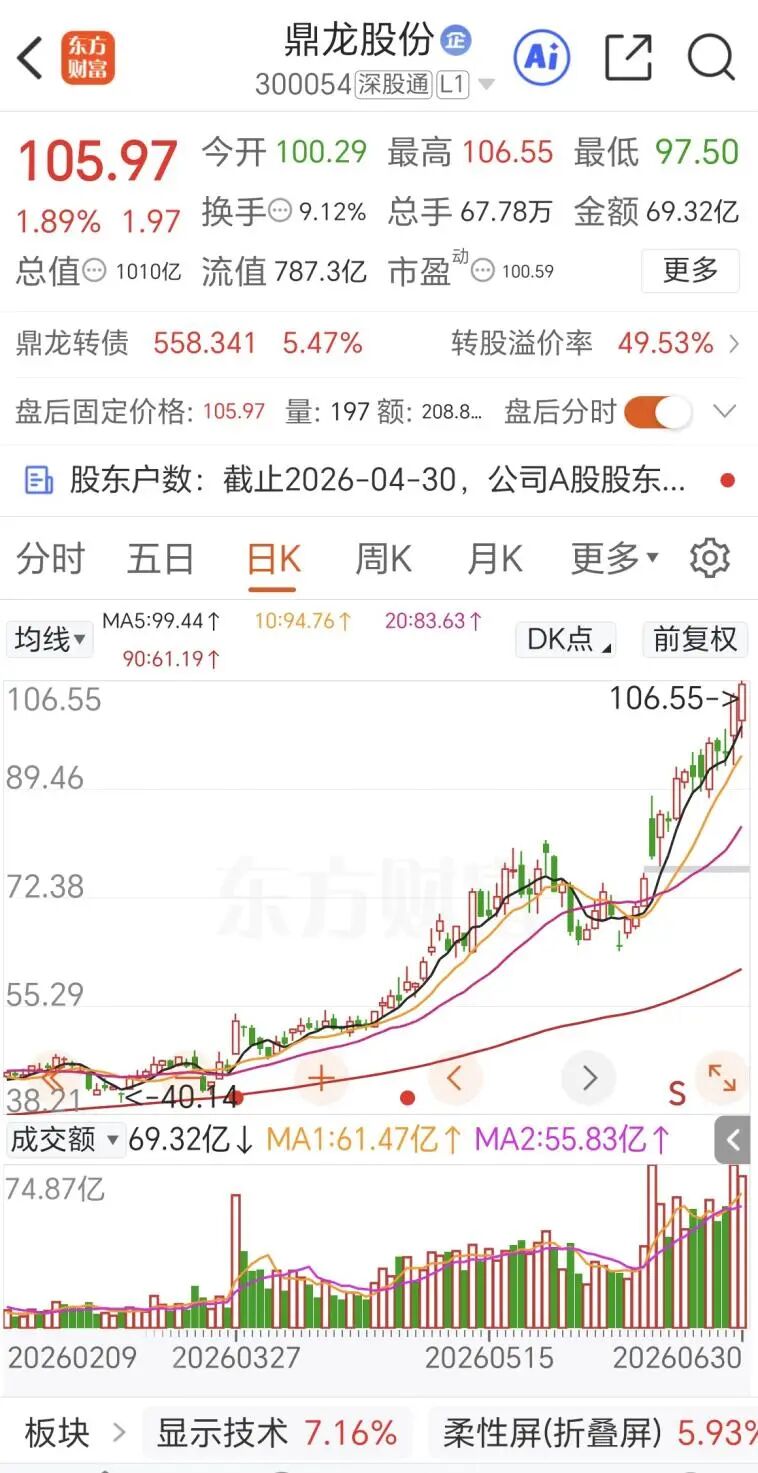The width and height of the screenshot is (758, 1473).
Task: Switch to the 五日 chart tab
Action: [x=160, y=558]
